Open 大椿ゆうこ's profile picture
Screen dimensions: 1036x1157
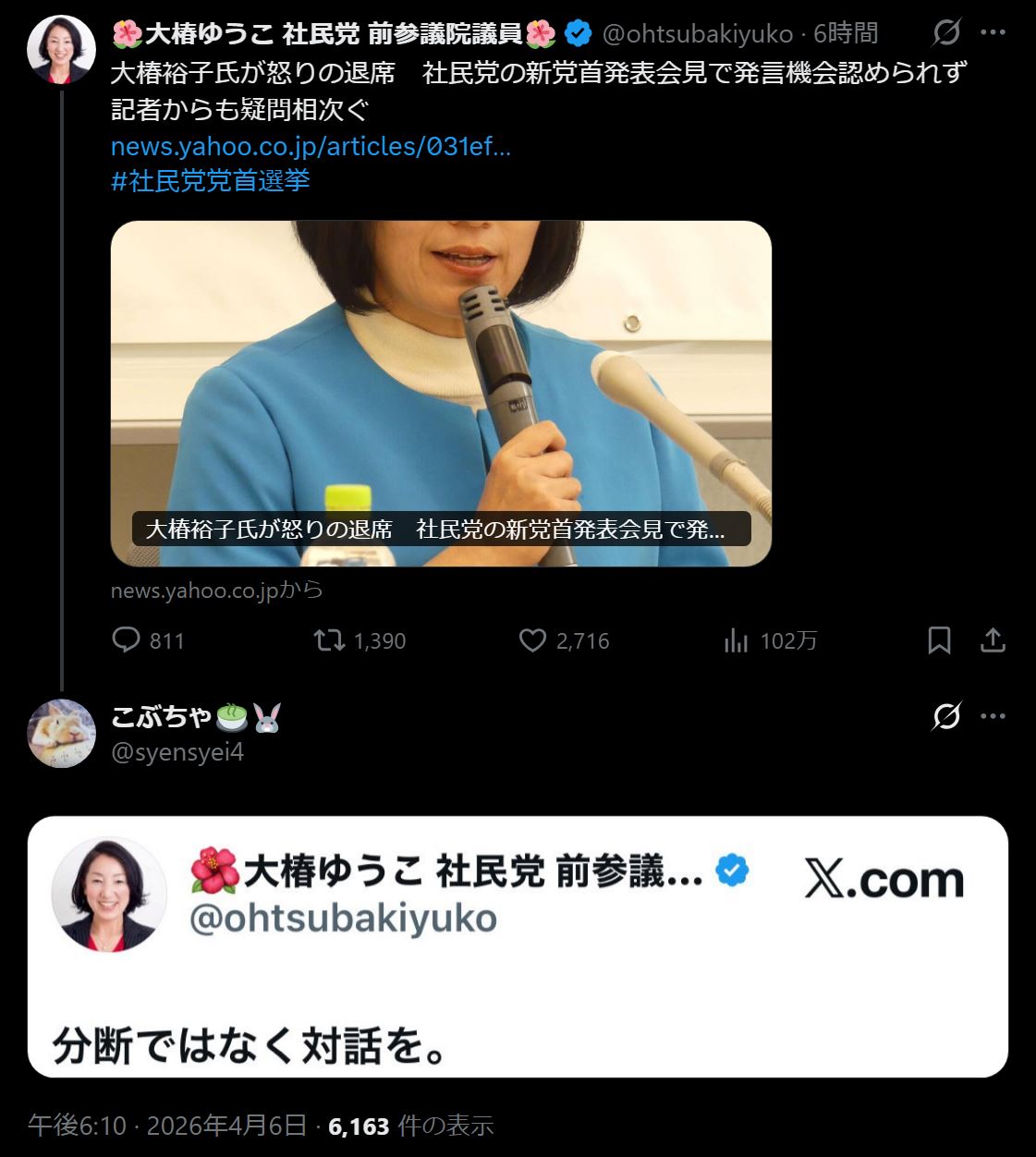[61, 50]
